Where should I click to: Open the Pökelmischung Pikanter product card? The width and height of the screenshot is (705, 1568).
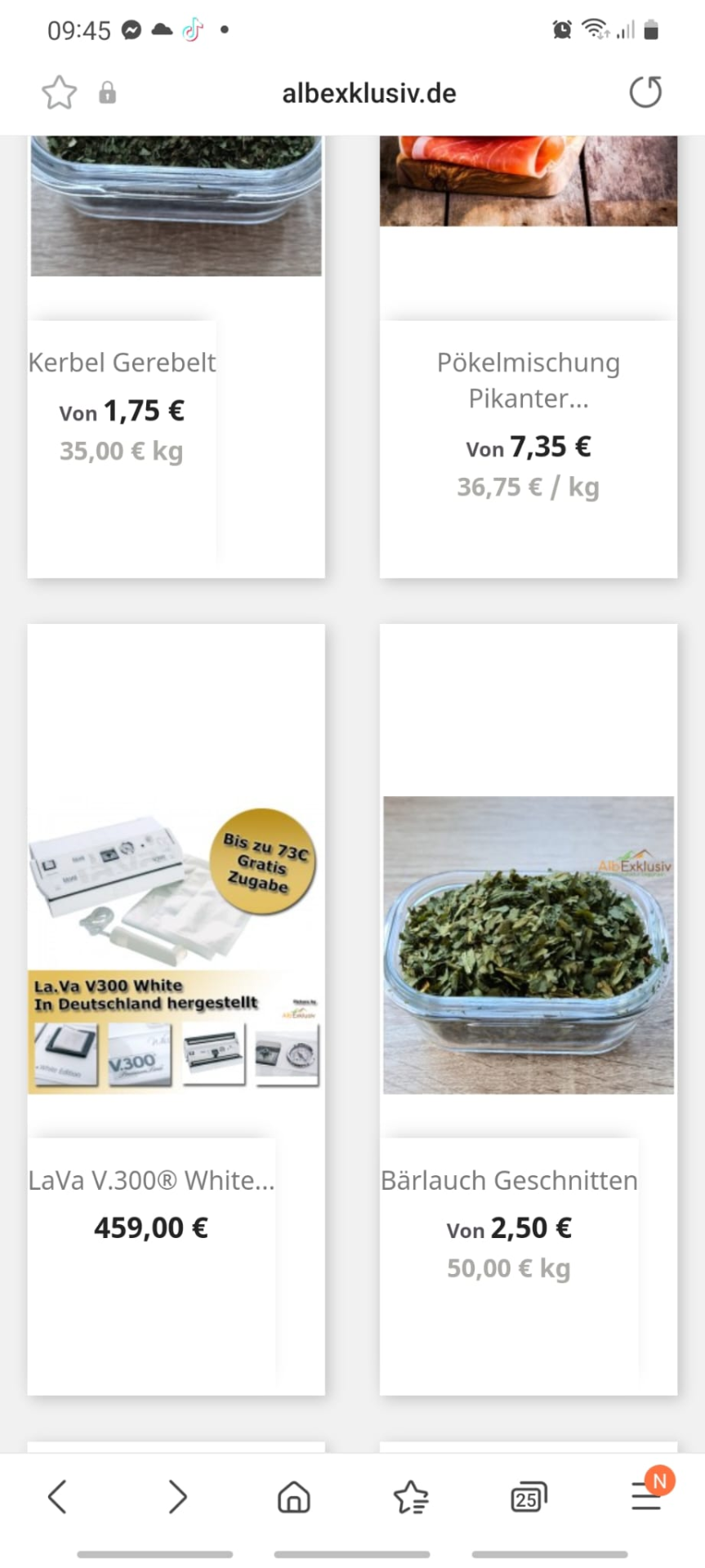point(528,380)
